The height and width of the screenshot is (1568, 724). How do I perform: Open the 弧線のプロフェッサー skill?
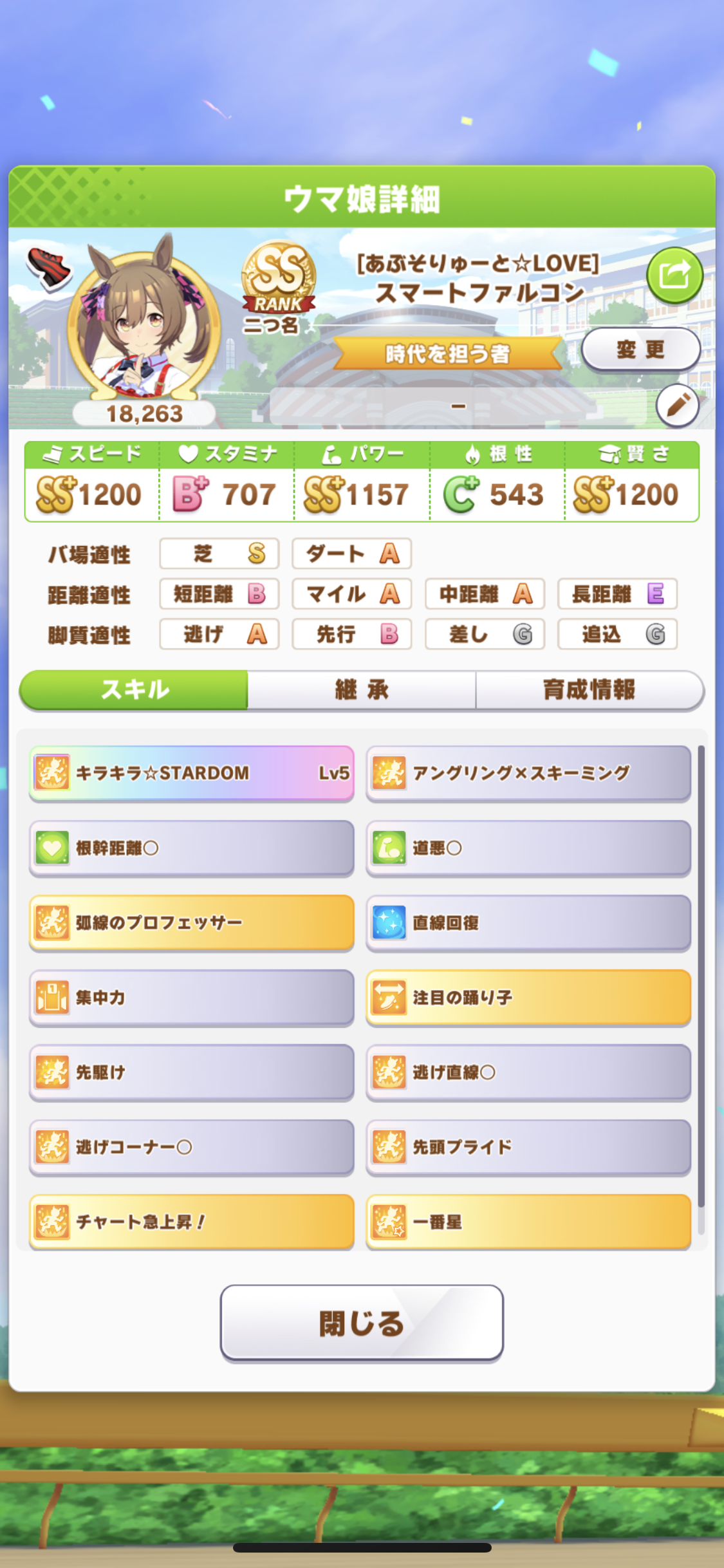pyautogui.click(x=192, y=922)
